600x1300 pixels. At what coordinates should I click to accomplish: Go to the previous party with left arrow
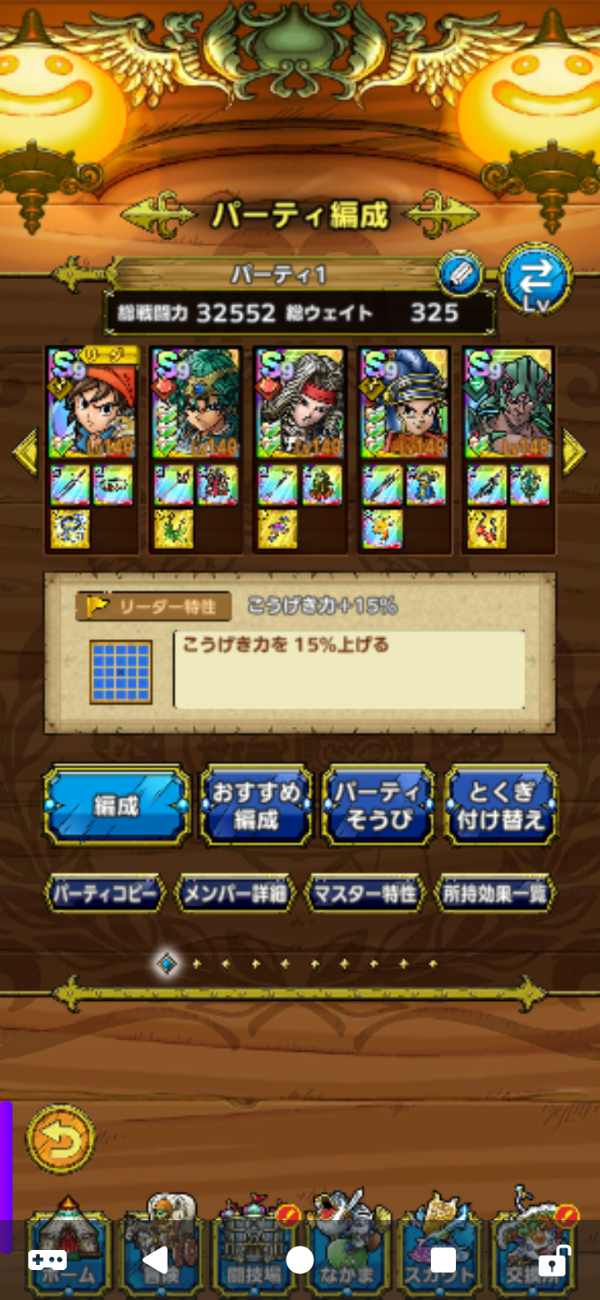click(x=25, y=452)
